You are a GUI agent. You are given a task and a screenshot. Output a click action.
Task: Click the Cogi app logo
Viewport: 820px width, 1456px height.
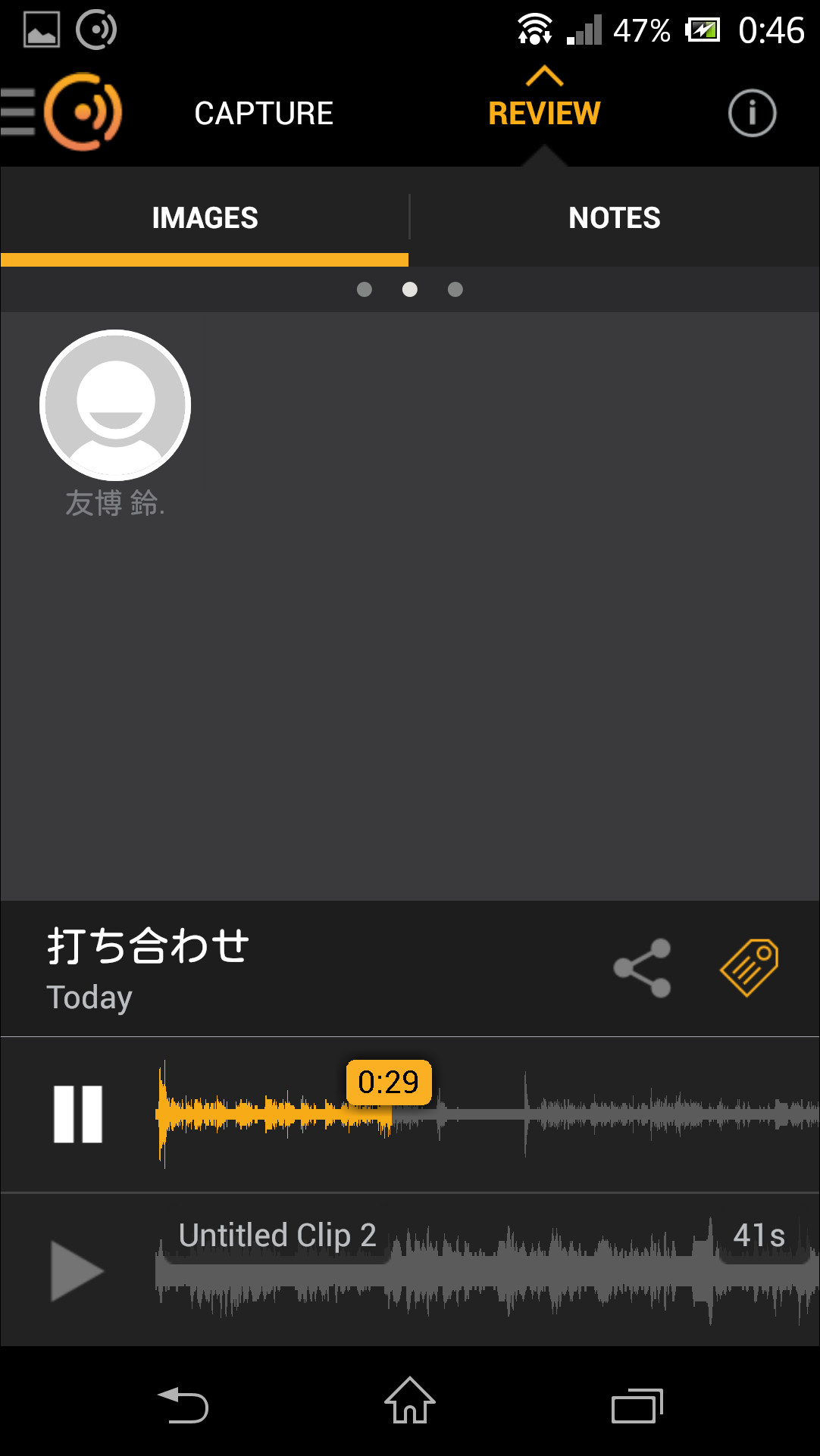[x=83, y=111]
